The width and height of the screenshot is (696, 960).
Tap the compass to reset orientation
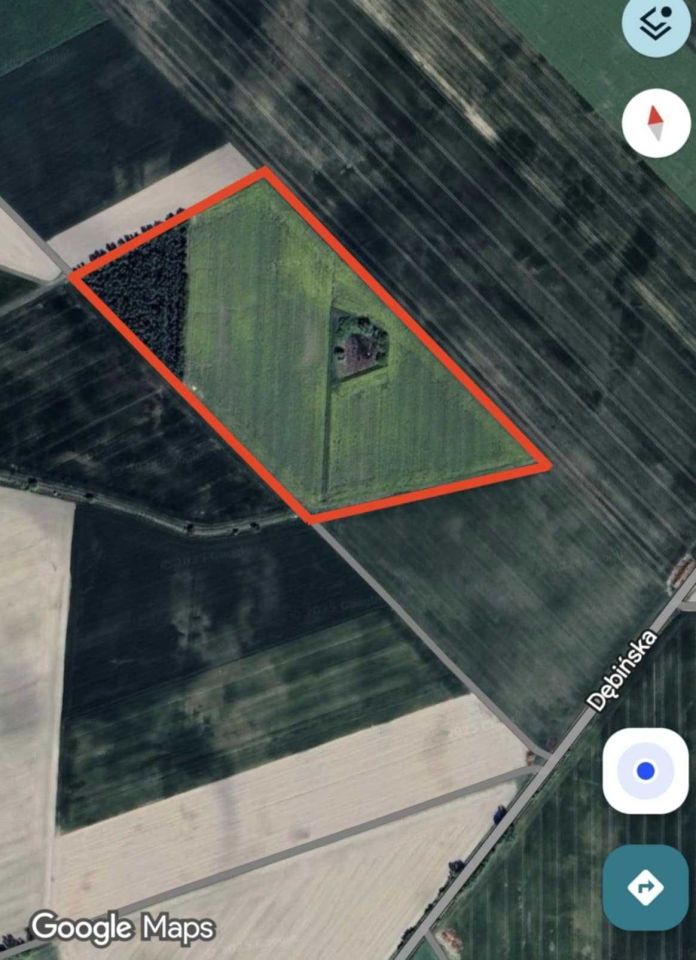655,123
